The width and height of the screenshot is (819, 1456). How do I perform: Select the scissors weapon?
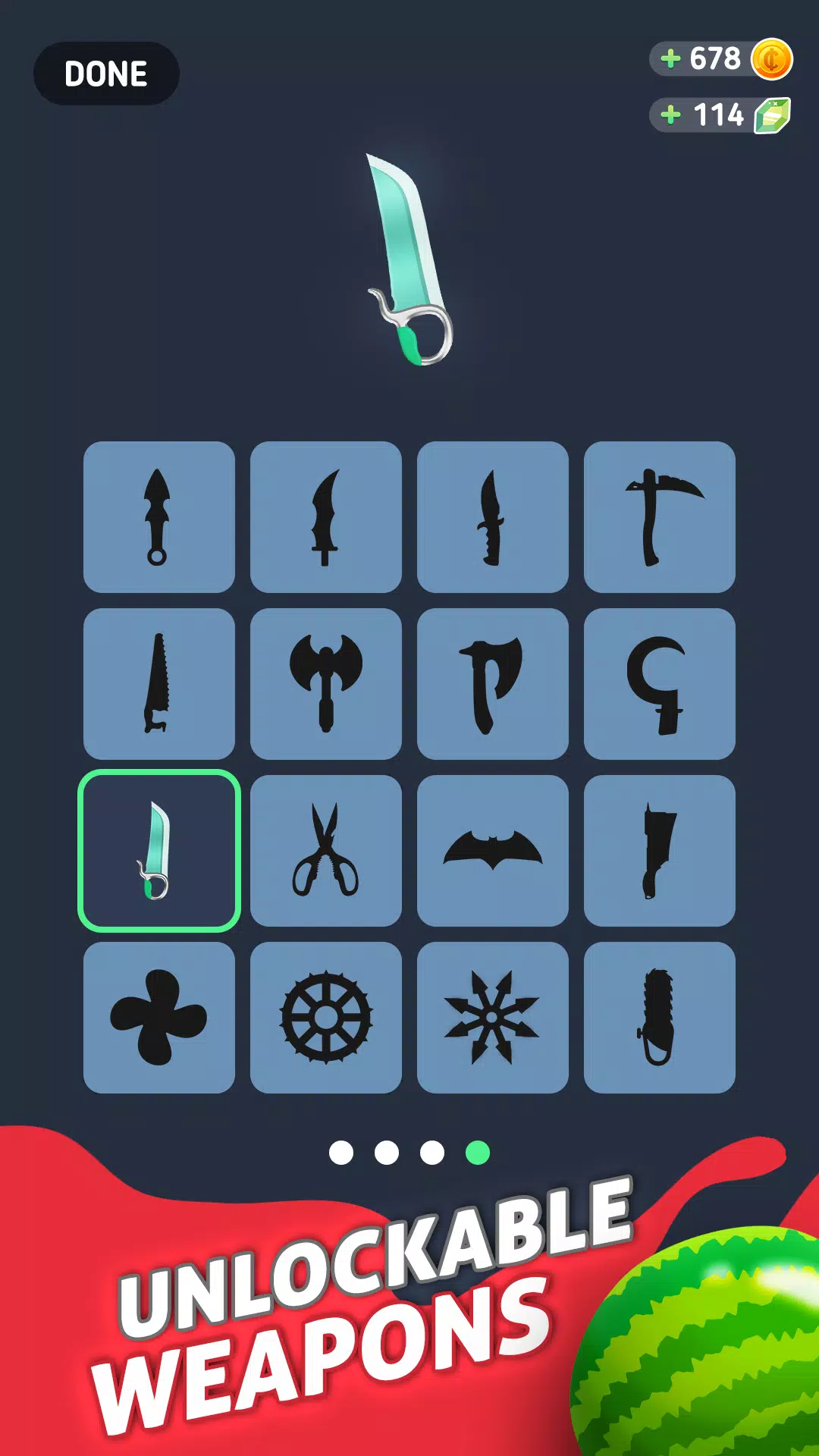326,851
